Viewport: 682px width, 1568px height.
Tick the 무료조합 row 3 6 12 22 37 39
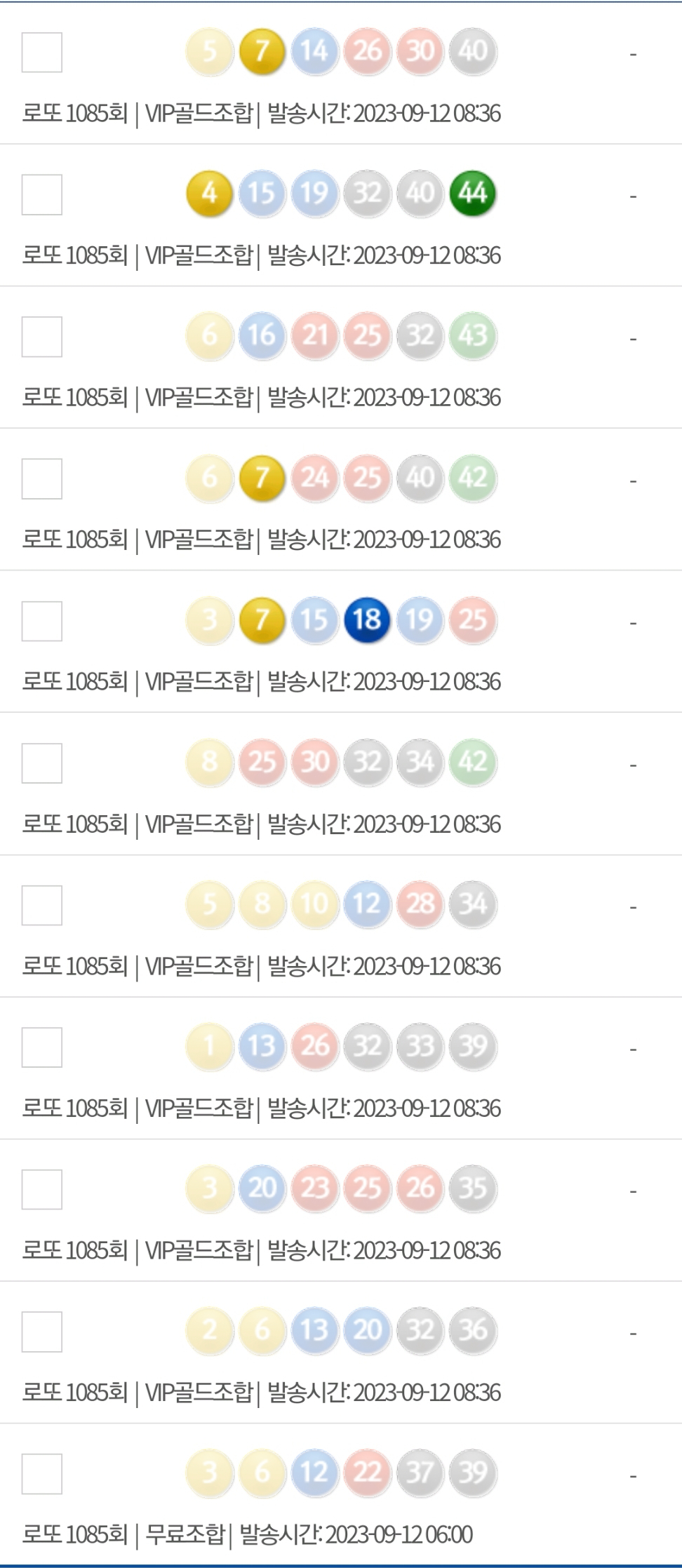coord(42,1474)
